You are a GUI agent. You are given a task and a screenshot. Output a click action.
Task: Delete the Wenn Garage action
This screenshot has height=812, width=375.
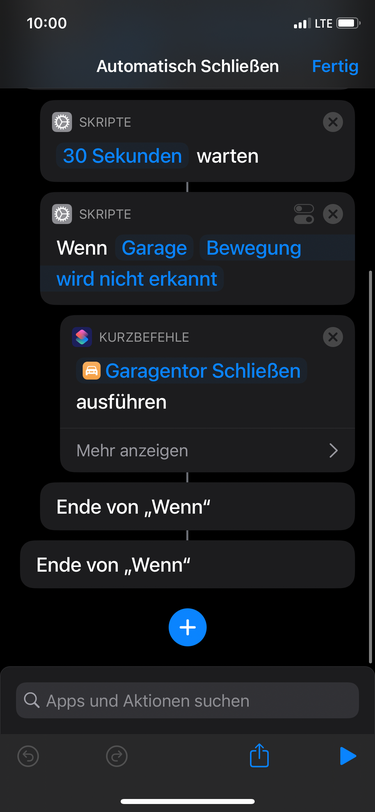[333, 214]
